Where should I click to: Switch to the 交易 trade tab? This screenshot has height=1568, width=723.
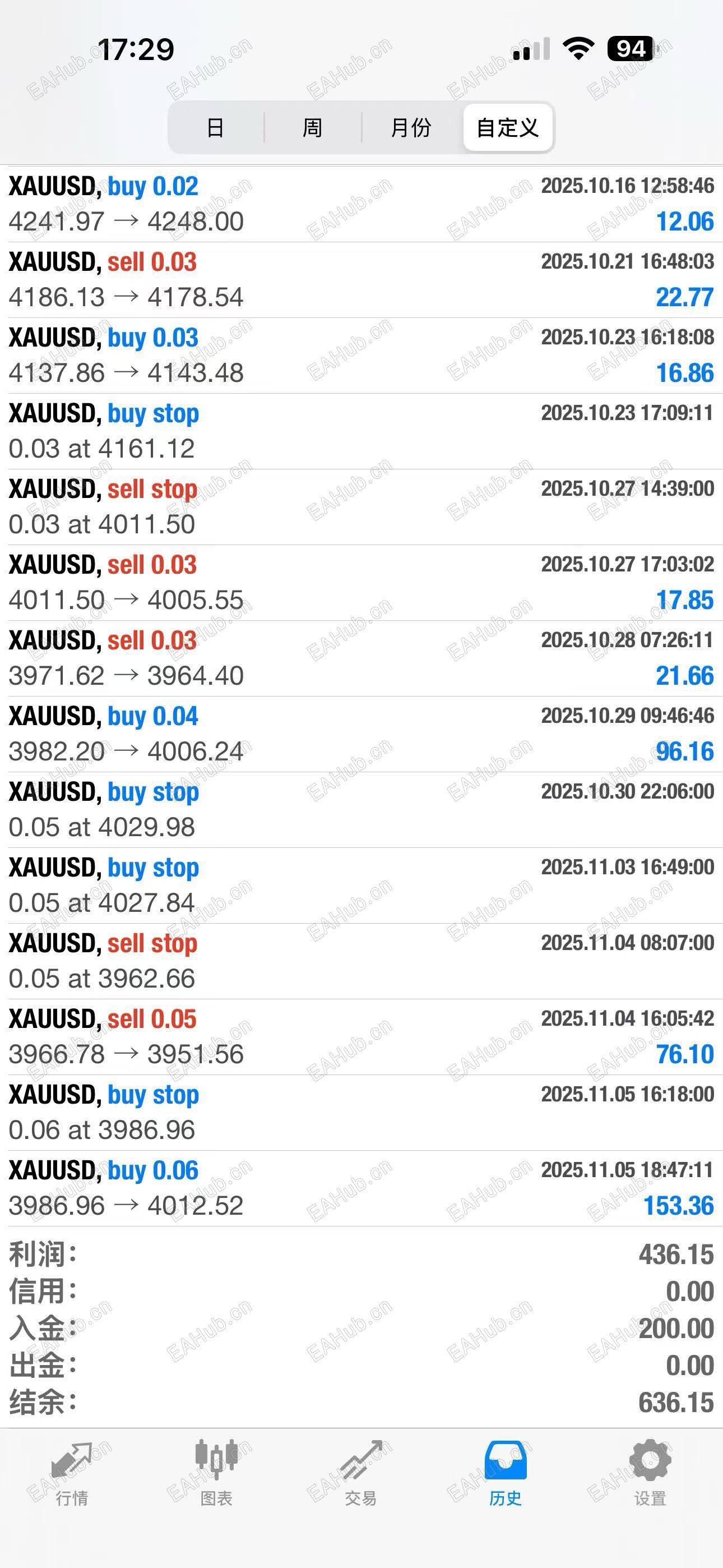361,1473
